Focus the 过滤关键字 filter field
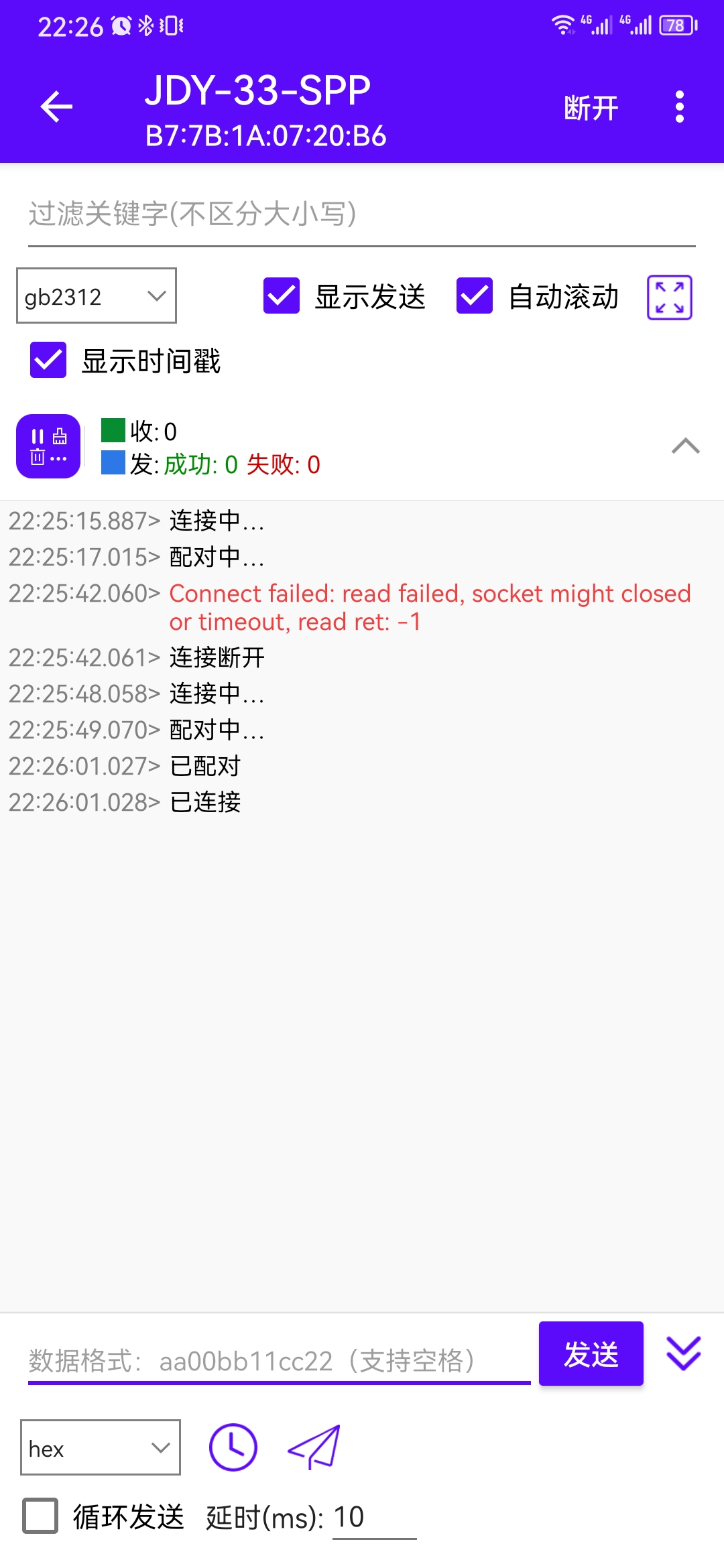Screen dimensions: 724x1568 [x=362, y=214]
